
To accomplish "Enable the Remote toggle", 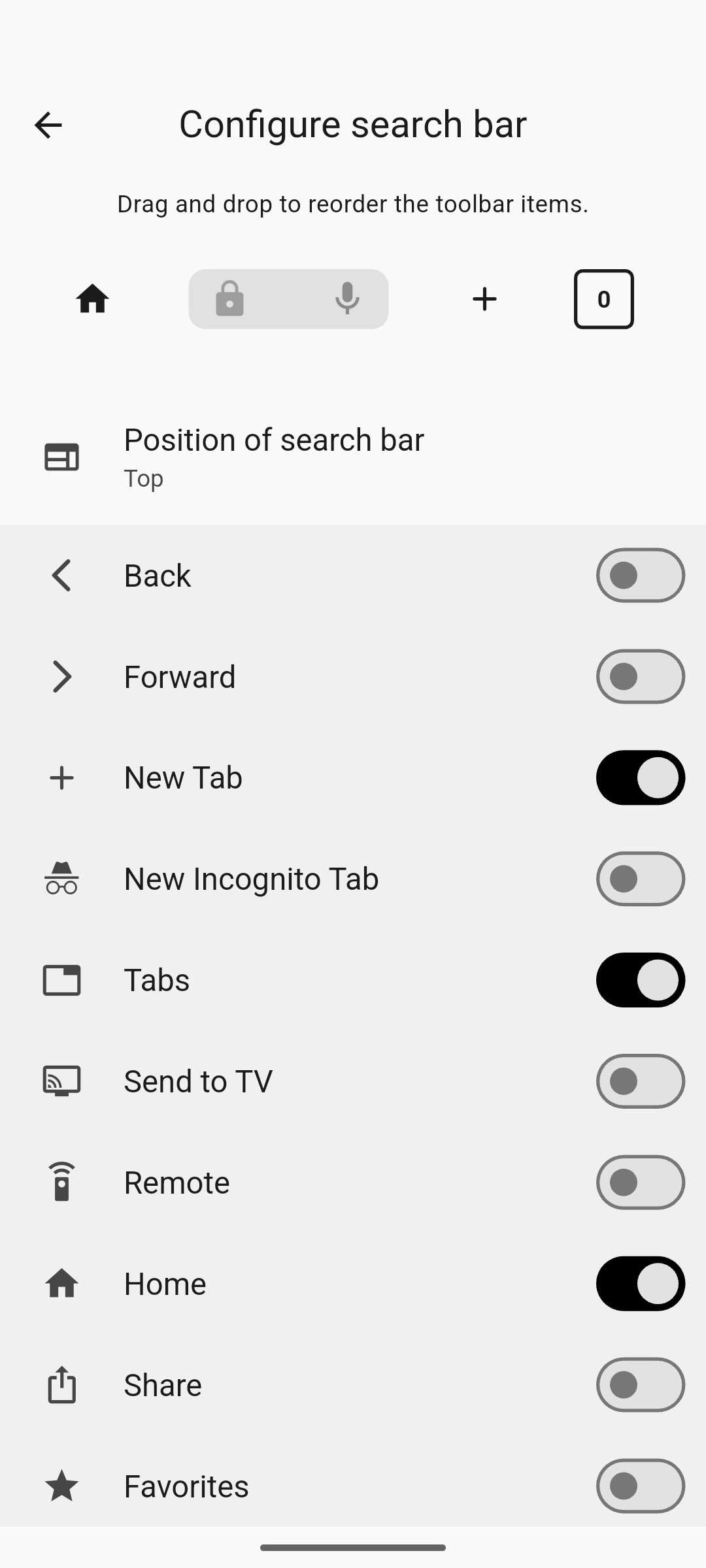I will pos(640,1183).
